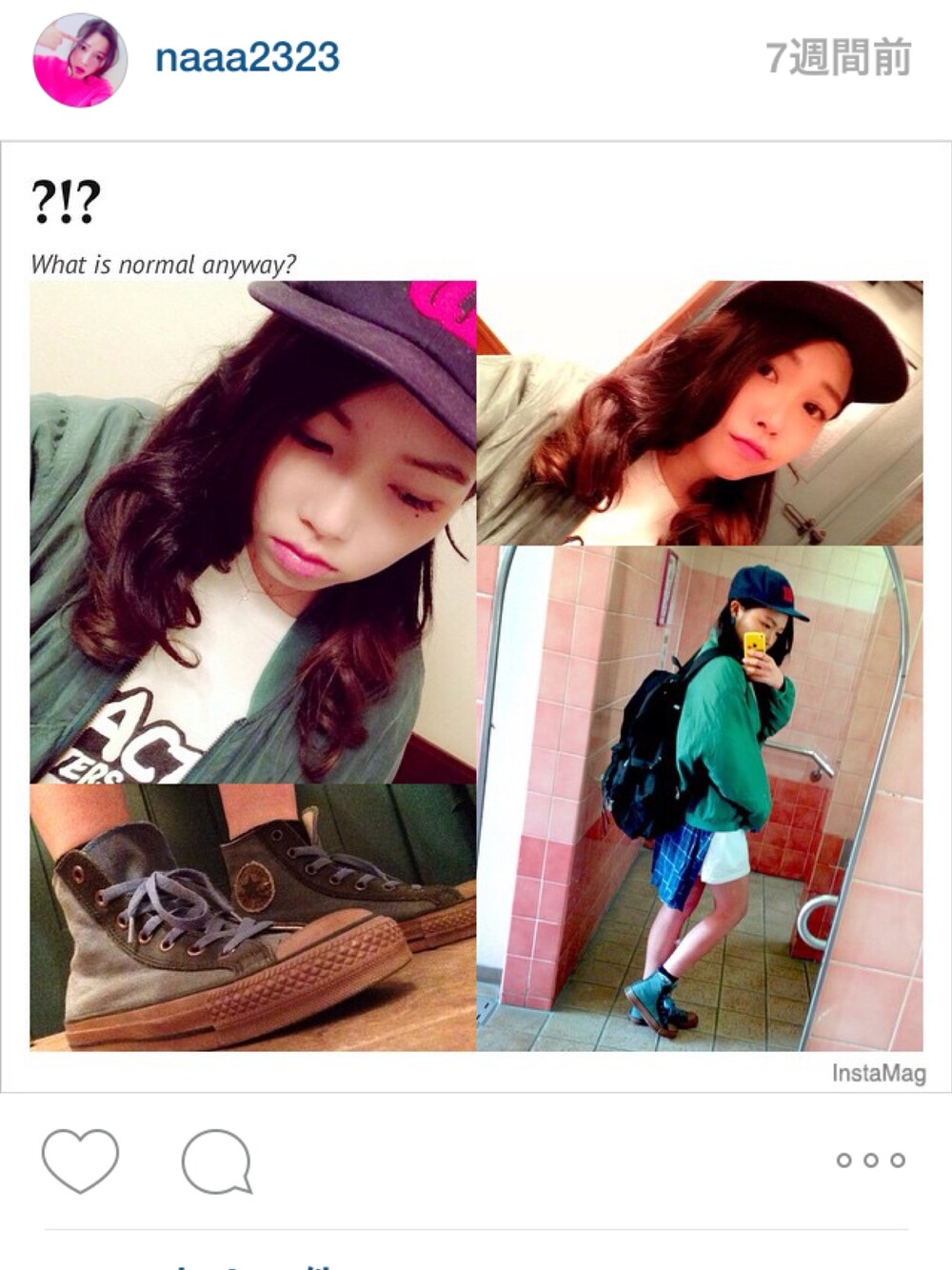Screen dimensions: 952x1270
Task: Open the posted photo collage
Action: pos(476,665)
